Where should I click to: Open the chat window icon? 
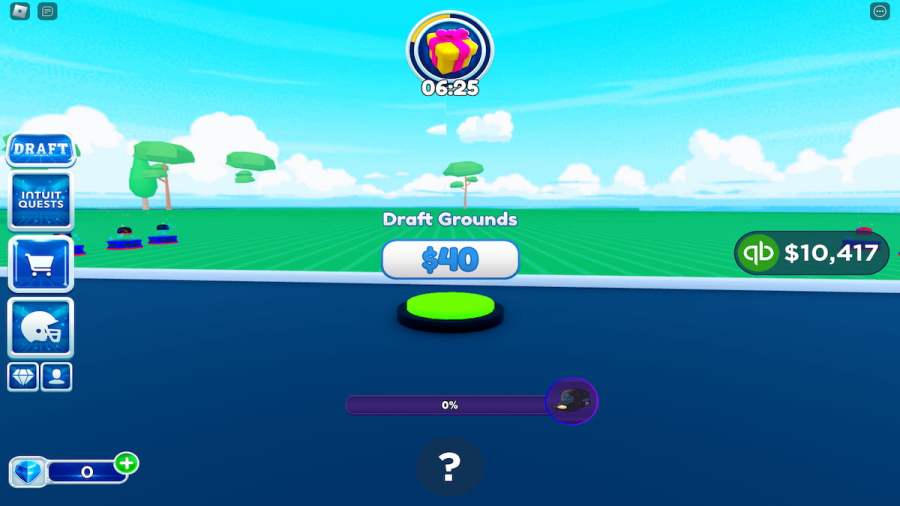point(48,11)
